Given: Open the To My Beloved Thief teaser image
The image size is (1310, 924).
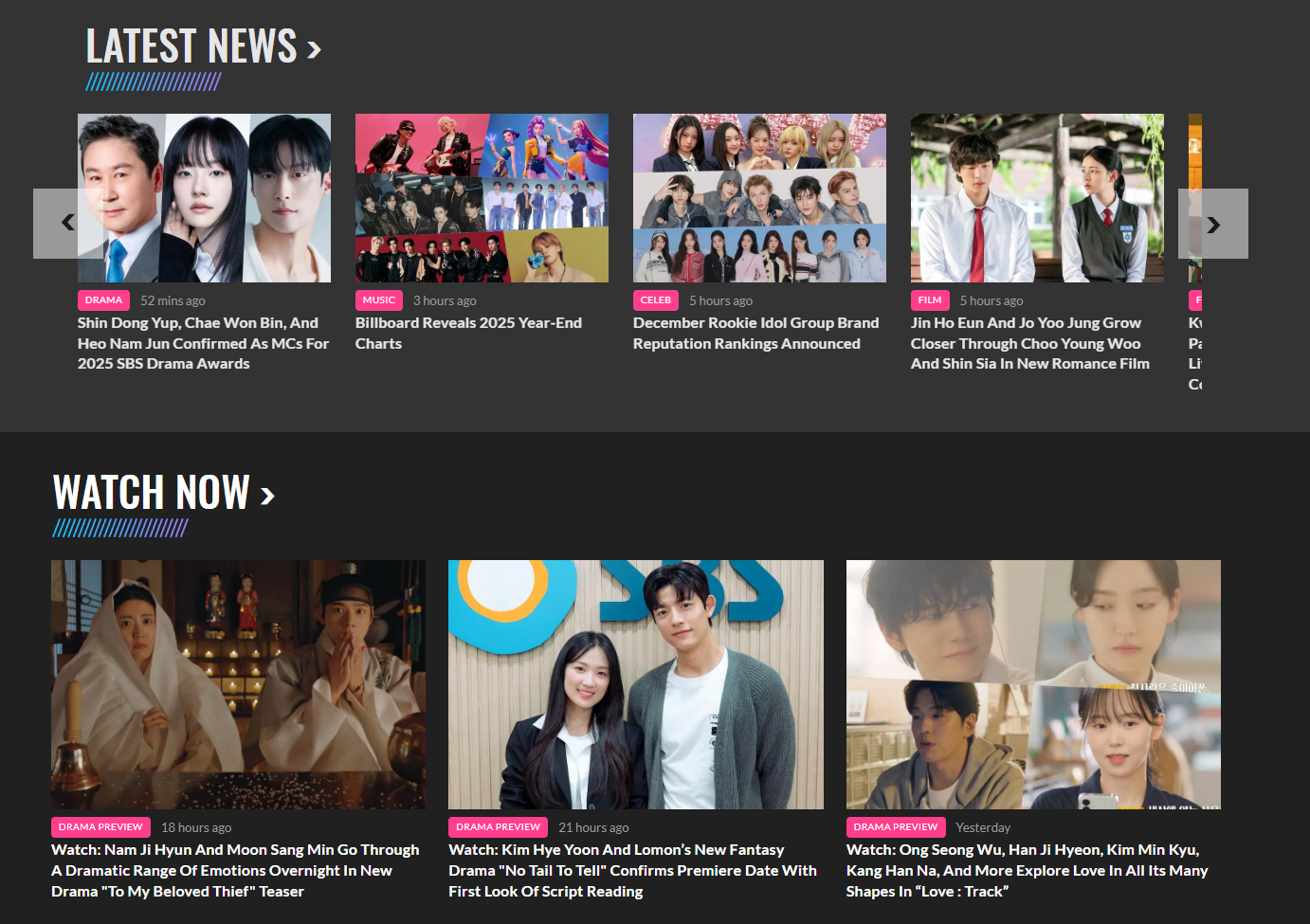Looking at the screenshot, I should pyautogui.click(x=238, y=684).
